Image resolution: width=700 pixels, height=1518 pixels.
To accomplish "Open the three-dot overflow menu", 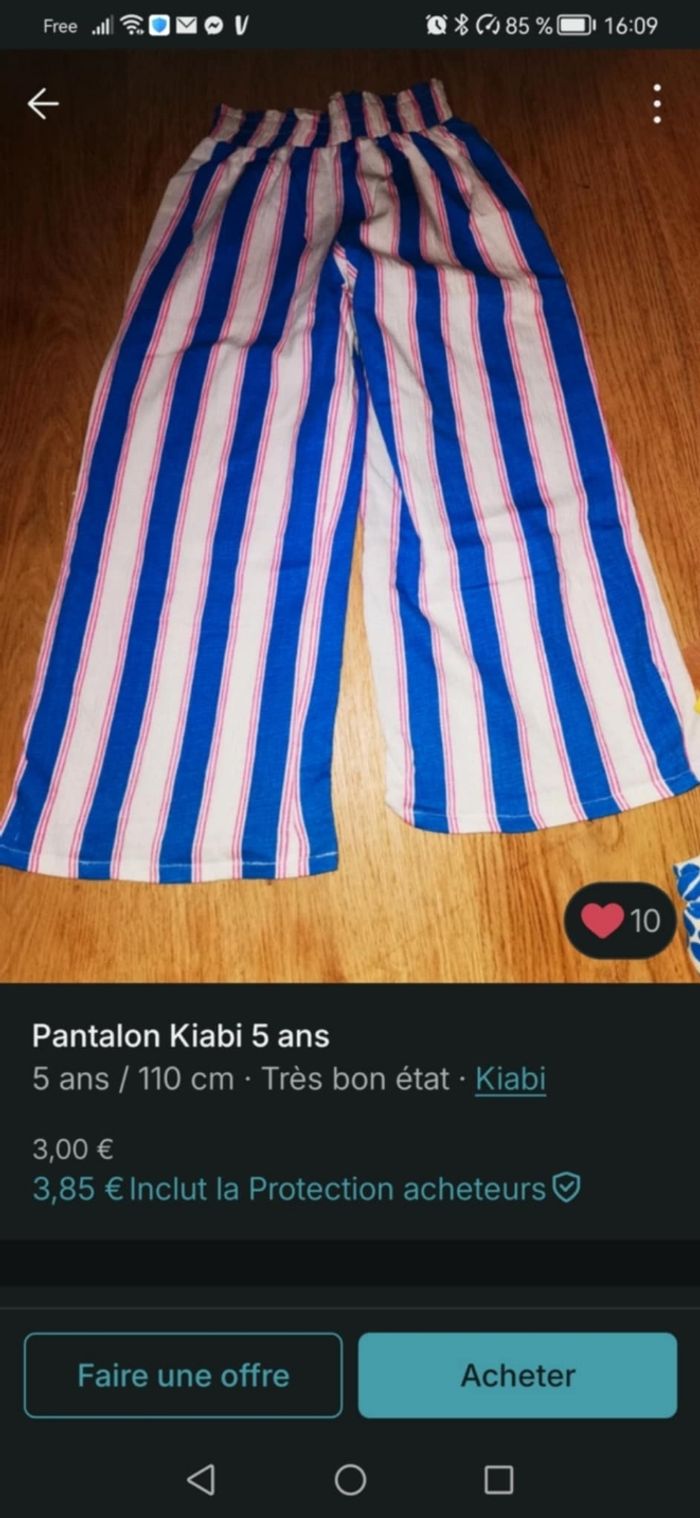I will point(656,104).
